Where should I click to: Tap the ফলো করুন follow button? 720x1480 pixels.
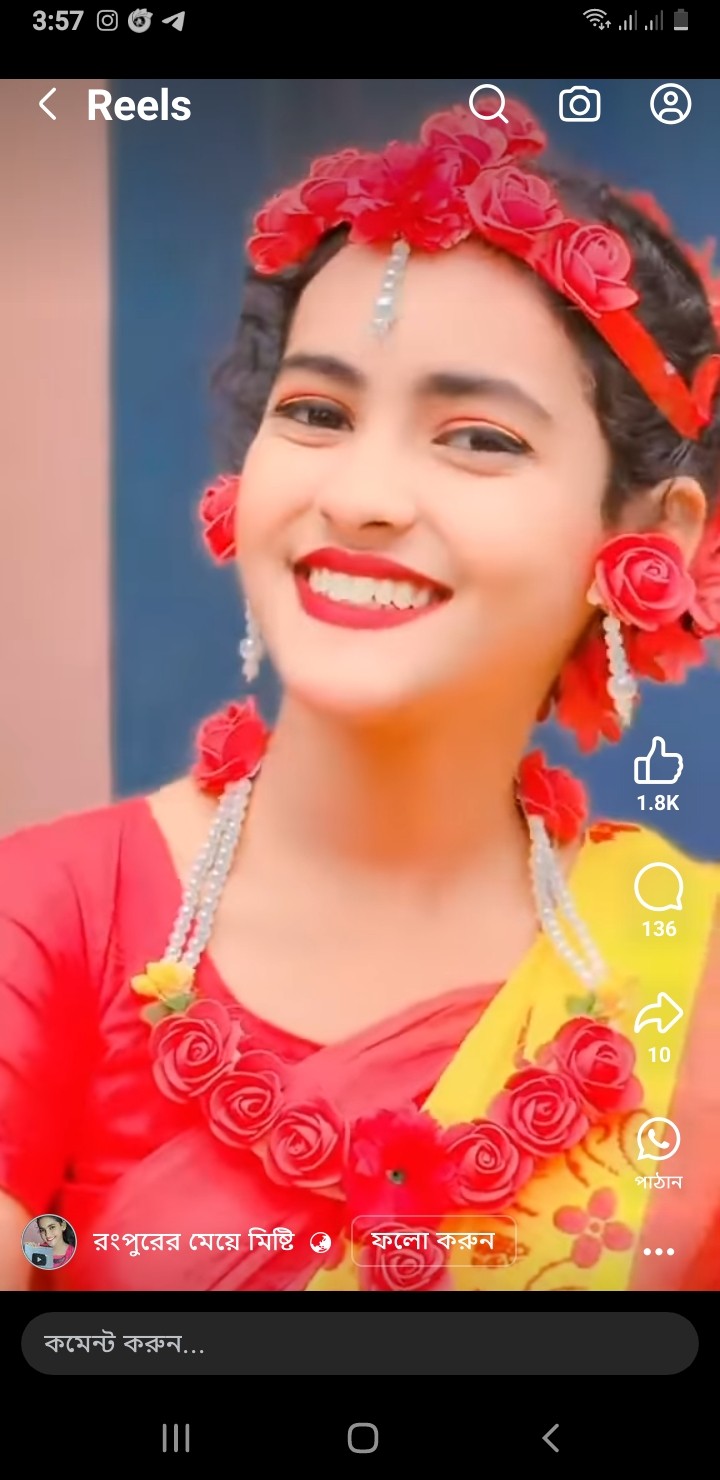pyautogui.click(x=433, y=1241)
